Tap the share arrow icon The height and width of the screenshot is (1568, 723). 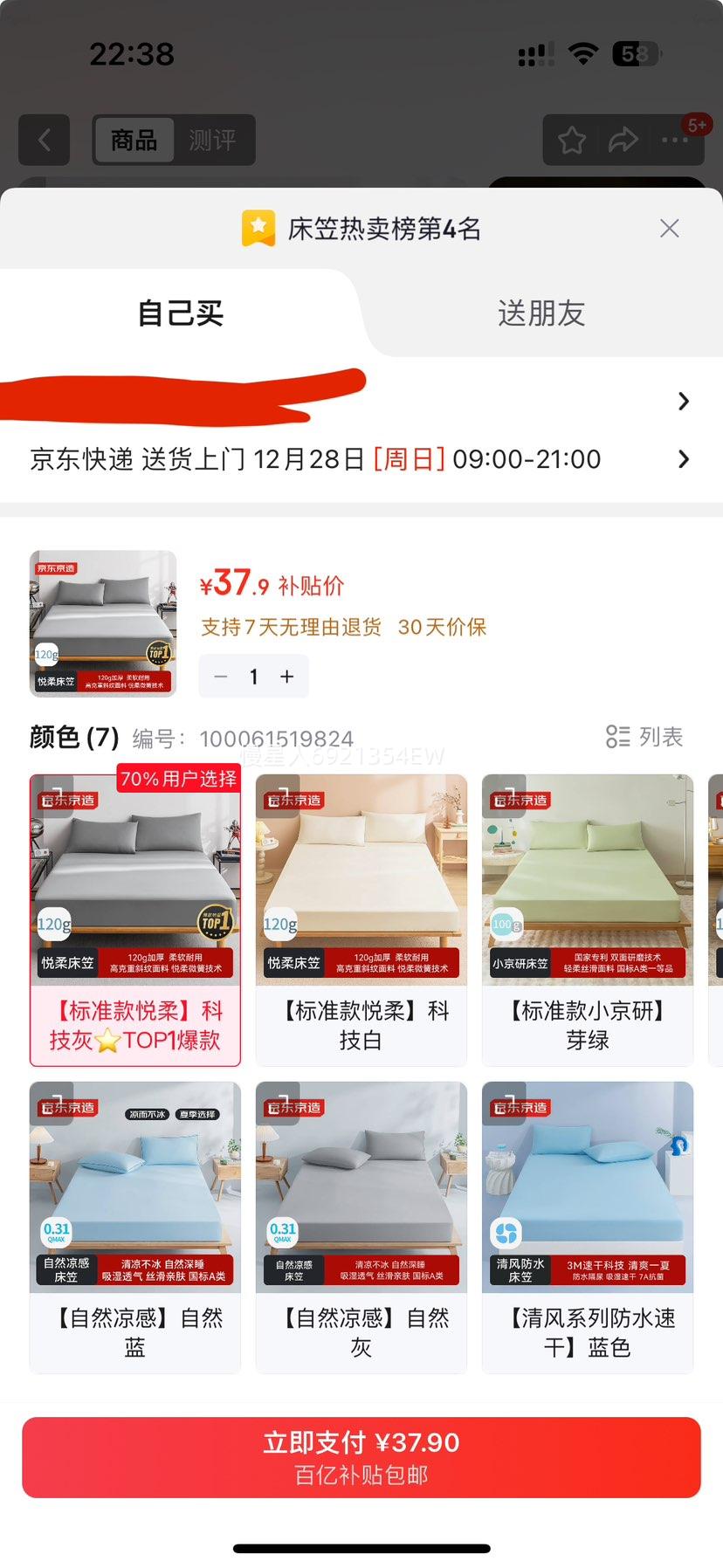623,140
